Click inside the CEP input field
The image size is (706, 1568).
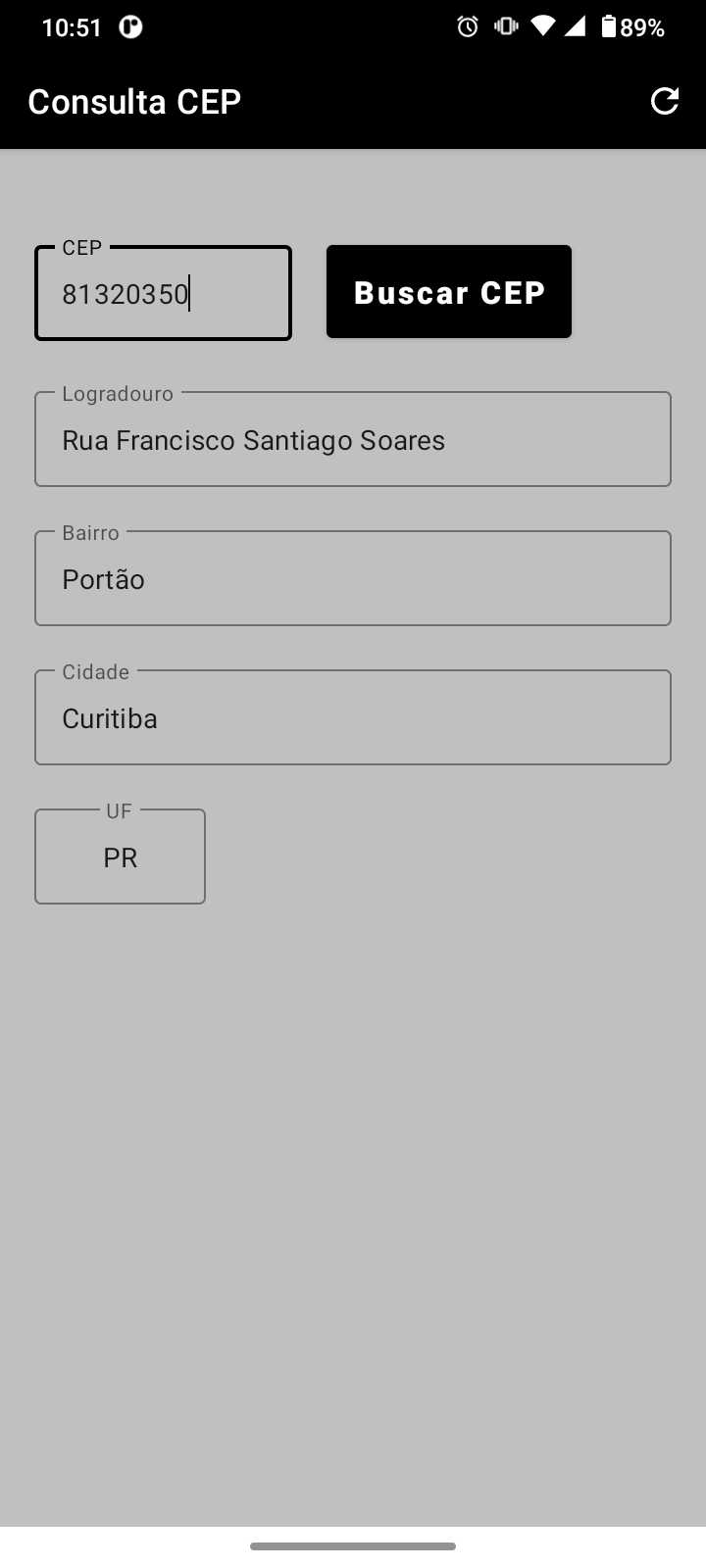pyautogui.click(x=162, y=292)
